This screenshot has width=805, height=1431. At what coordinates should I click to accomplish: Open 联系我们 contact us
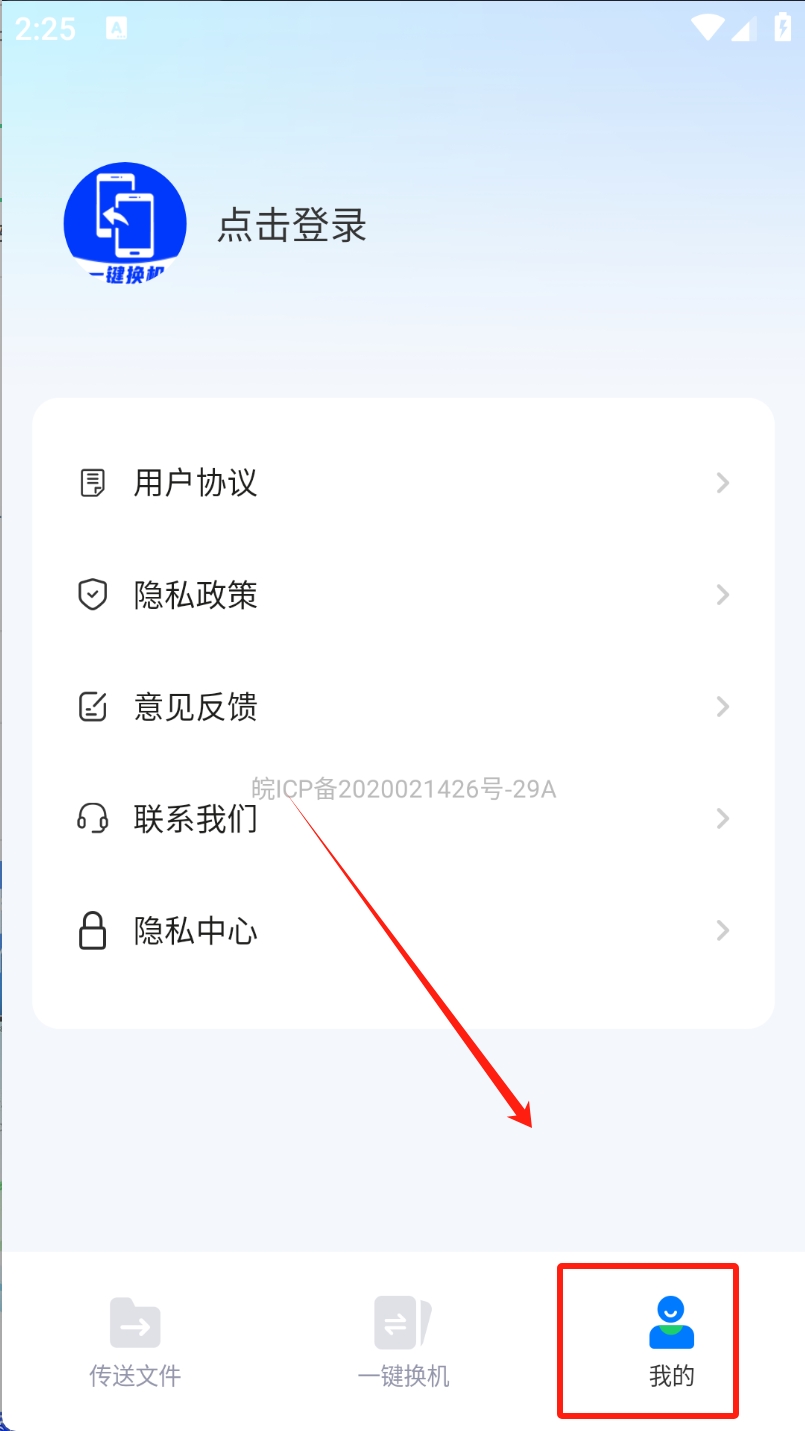pos(403,819)
